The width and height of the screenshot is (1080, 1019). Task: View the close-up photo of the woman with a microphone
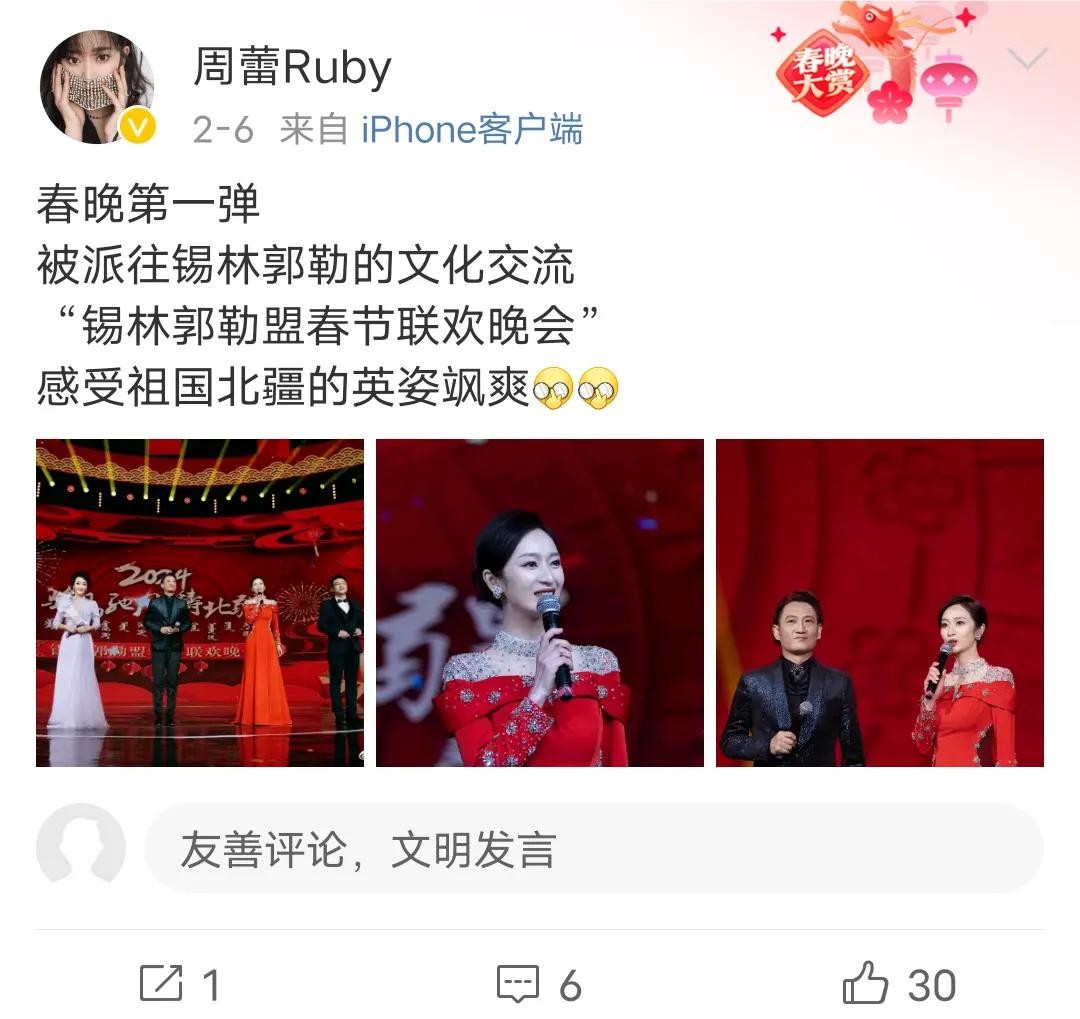[540, 603]
